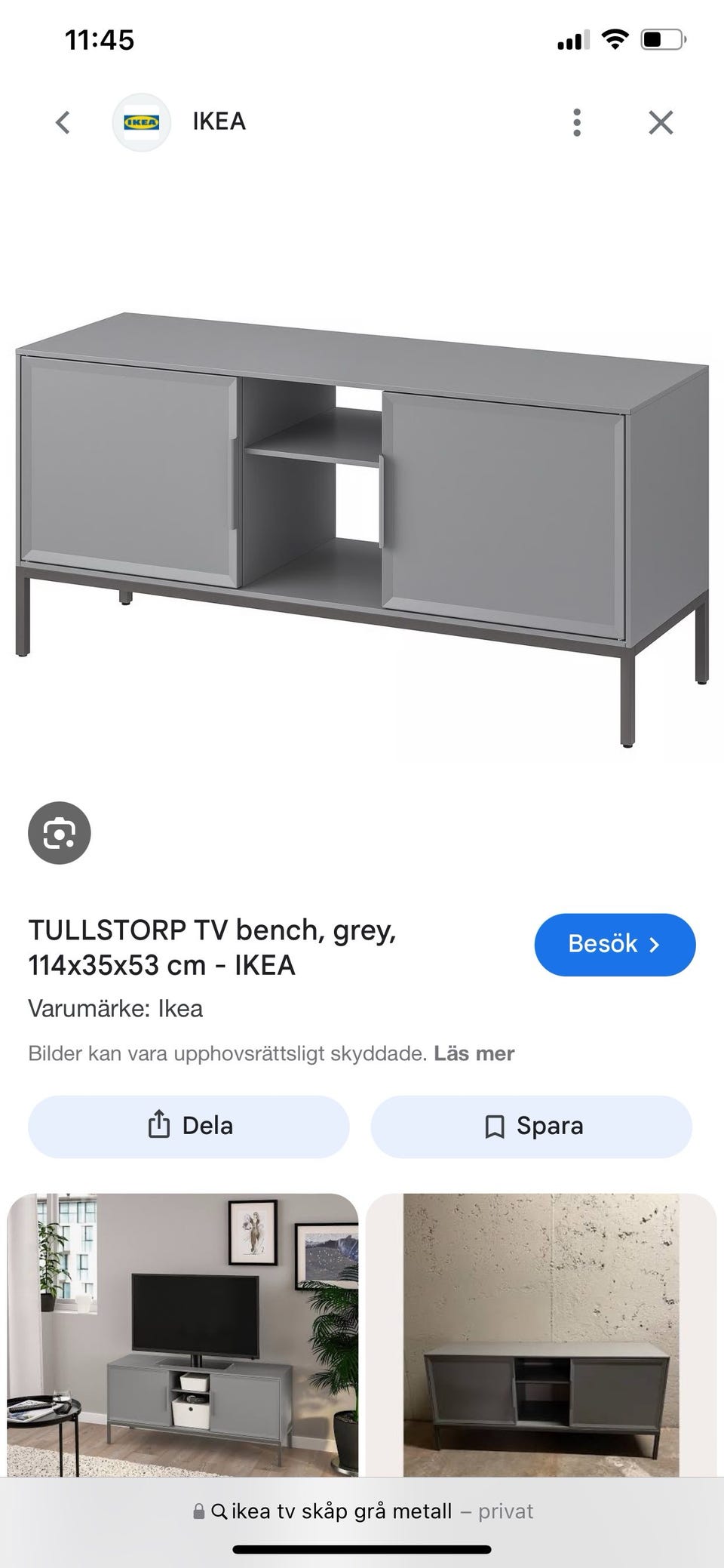Tap the bookmark icon on the Spara button

[495, 1125]
